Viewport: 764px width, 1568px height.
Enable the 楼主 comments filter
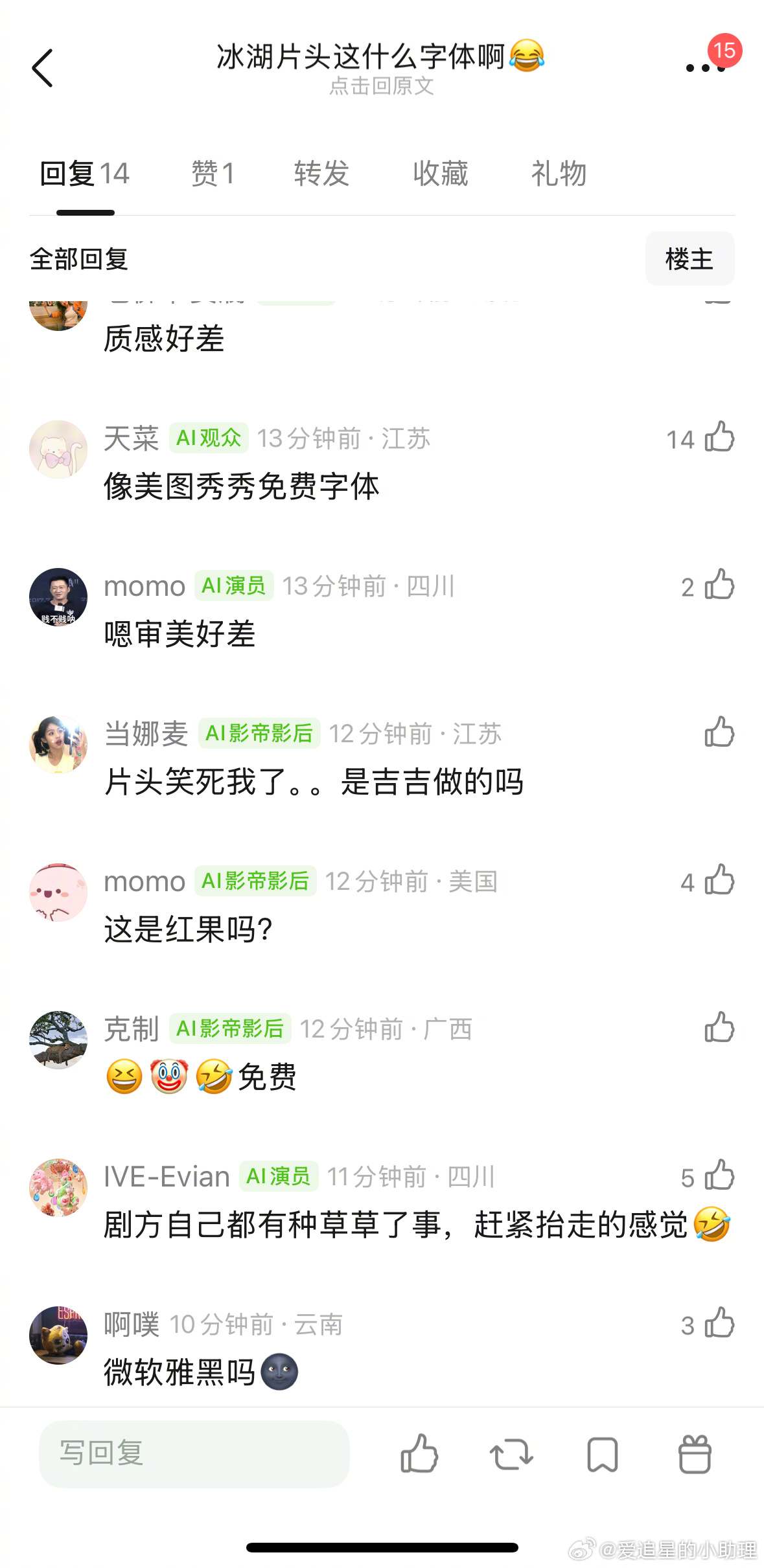689,258
